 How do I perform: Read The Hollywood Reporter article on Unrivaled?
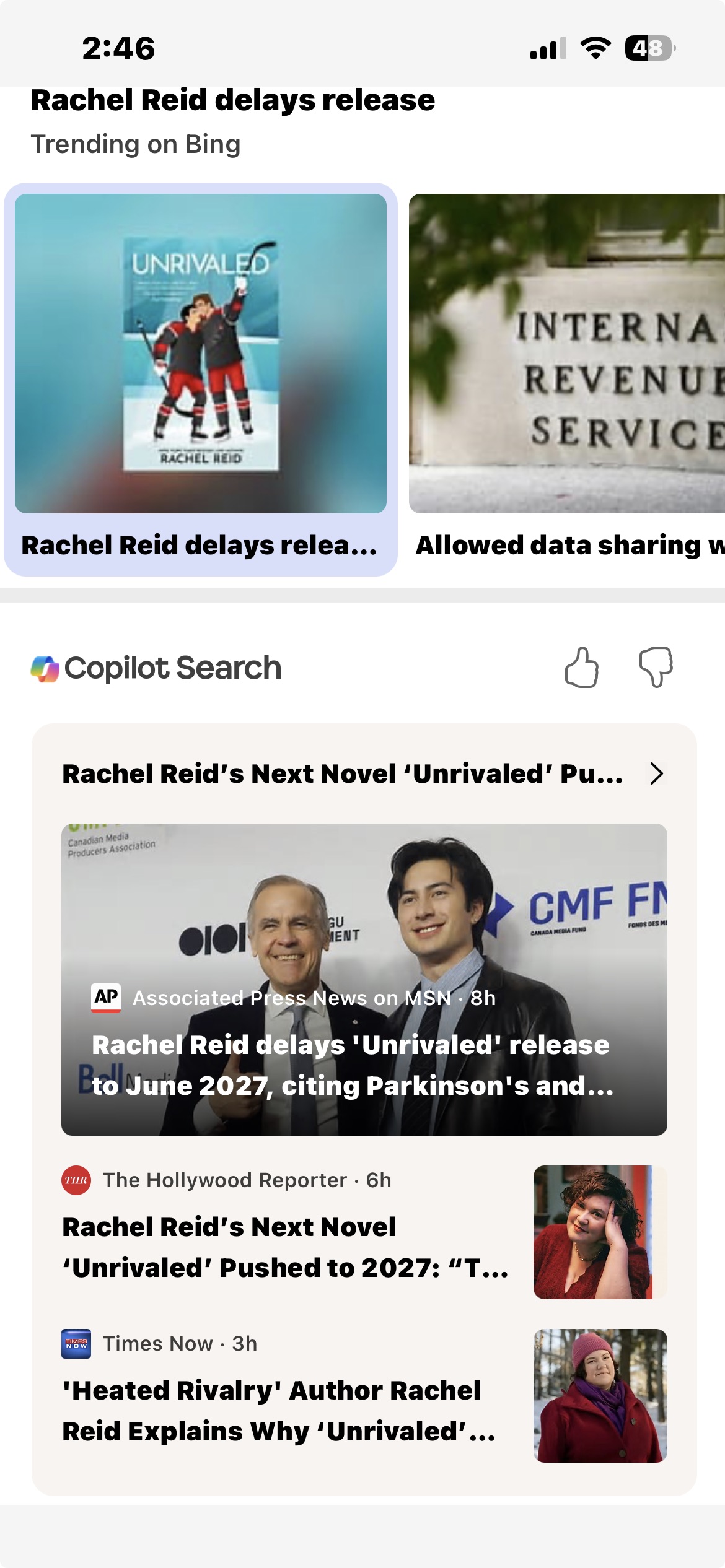click(x=285, y=1246)
